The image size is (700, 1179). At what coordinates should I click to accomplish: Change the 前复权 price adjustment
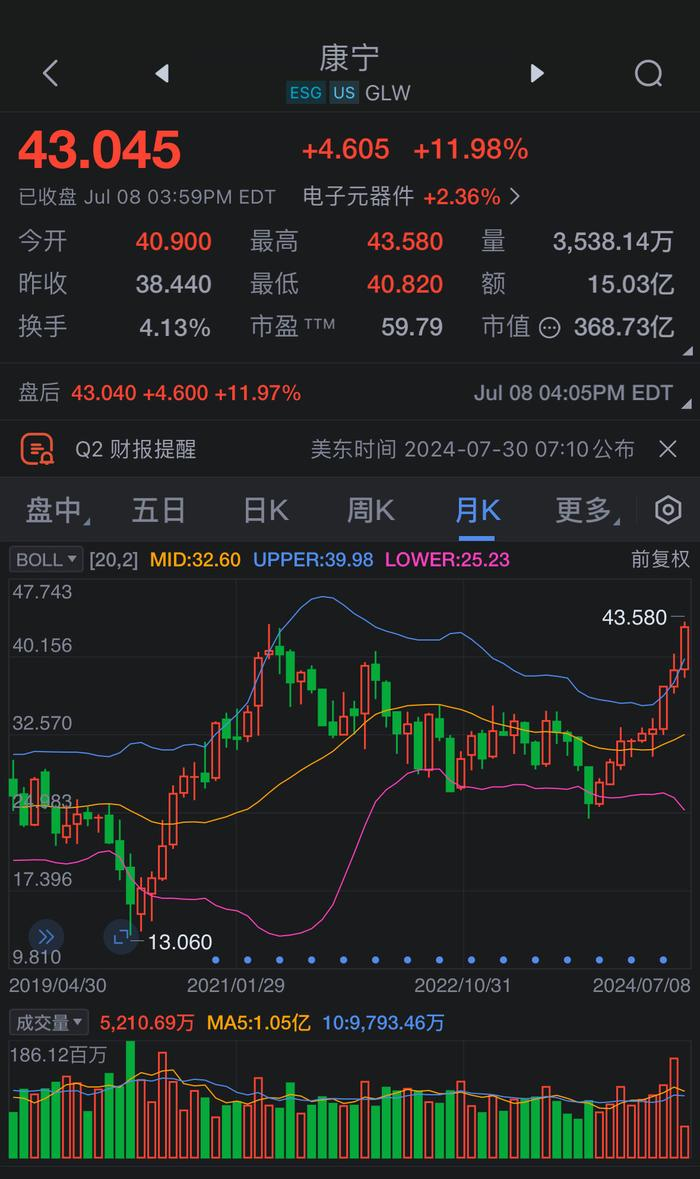tap(660, 559)
